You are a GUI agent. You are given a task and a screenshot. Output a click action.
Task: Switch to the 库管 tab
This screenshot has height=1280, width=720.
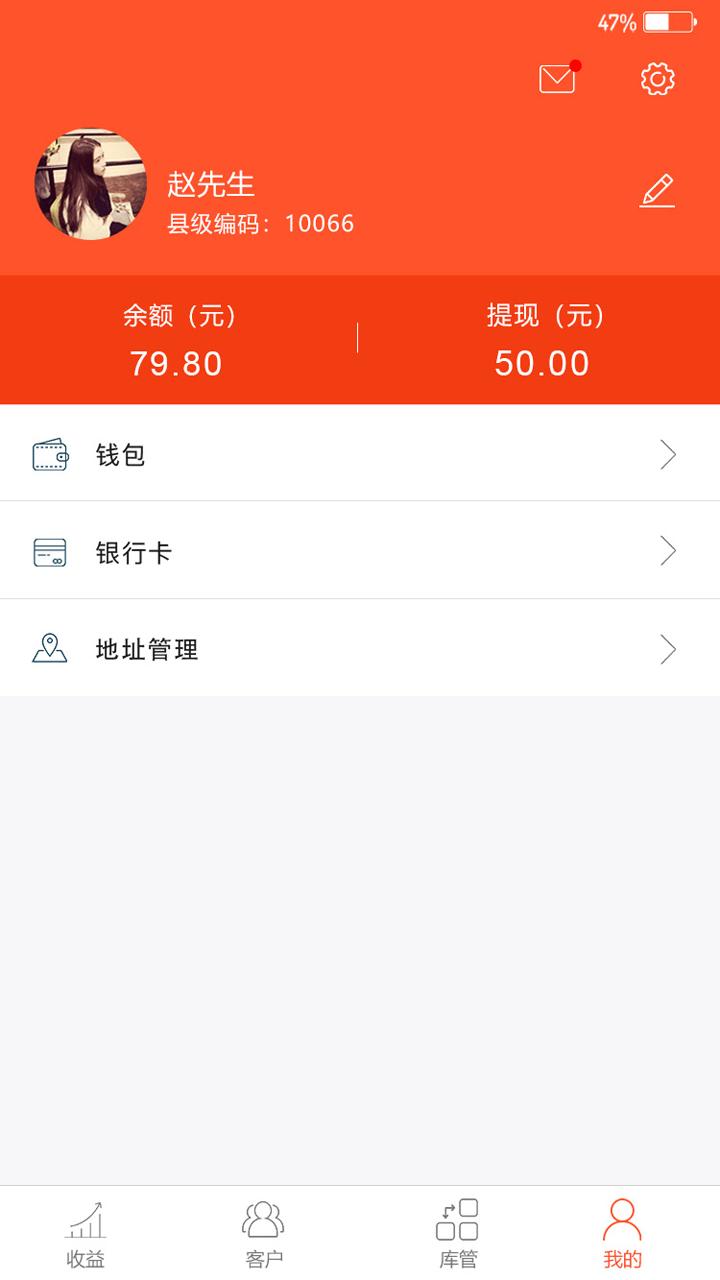(x=457, y=1234)
